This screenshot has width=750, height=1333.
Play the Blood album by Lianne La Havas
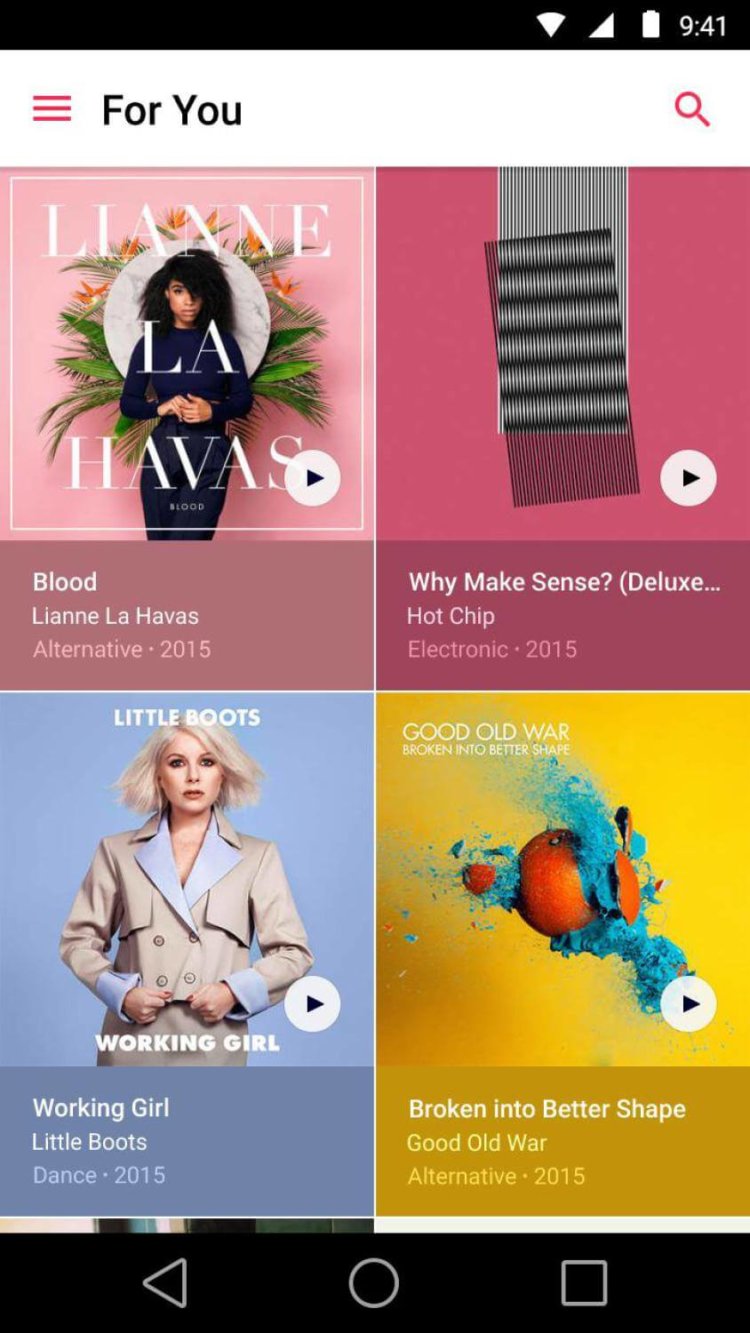tap(312, 478)
